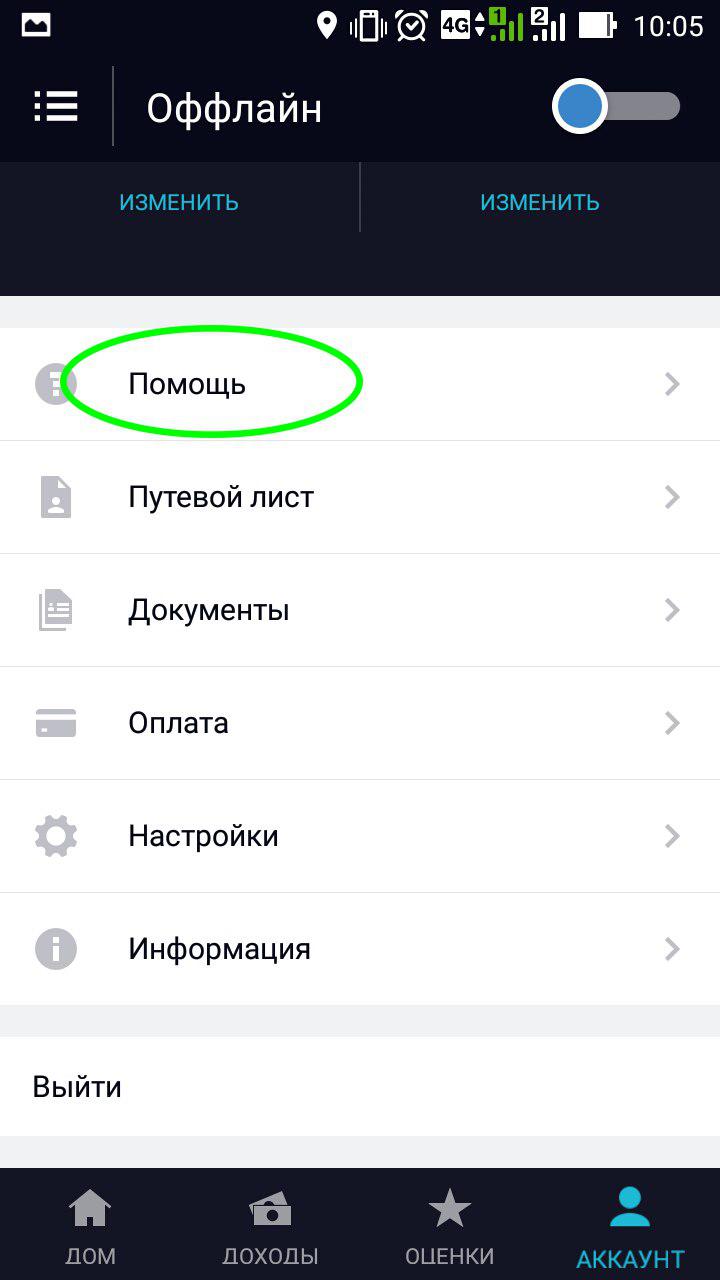
Task: Tap the left ИЗМЕНИТЬ button
Action: click(179, 202)
